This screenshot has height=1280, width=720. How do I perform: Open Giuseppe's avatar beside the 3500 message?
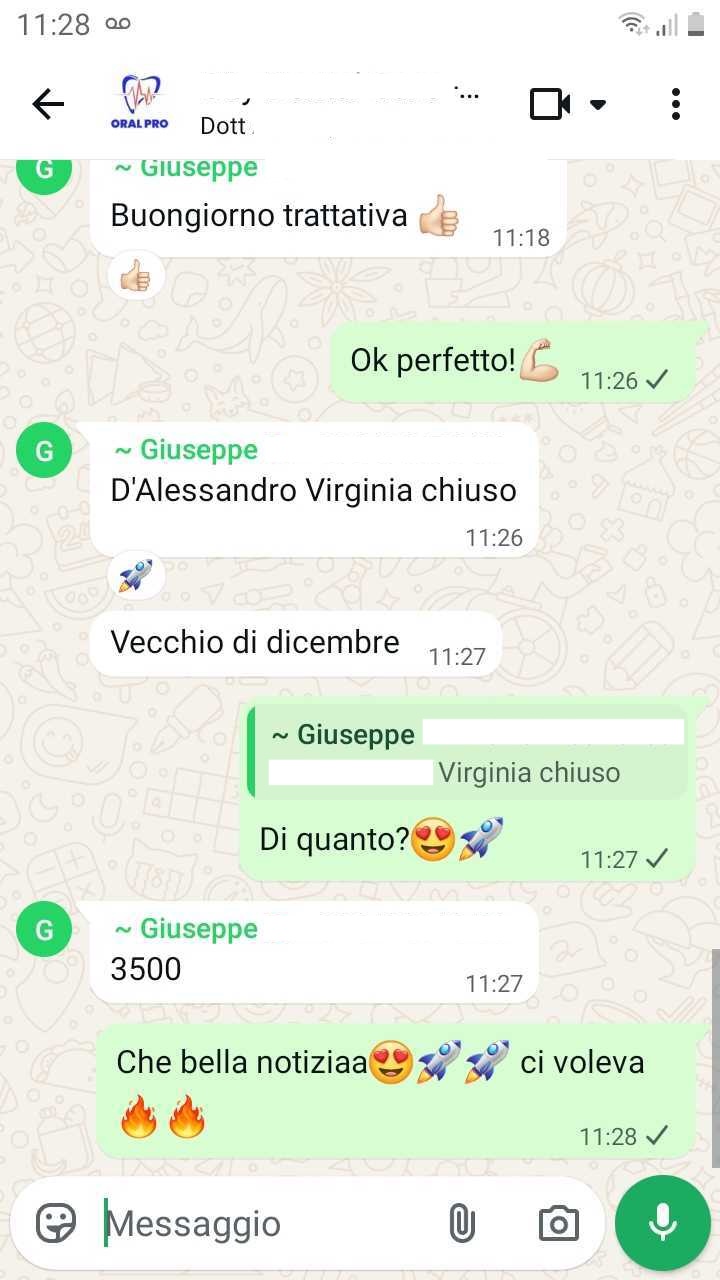44,930
